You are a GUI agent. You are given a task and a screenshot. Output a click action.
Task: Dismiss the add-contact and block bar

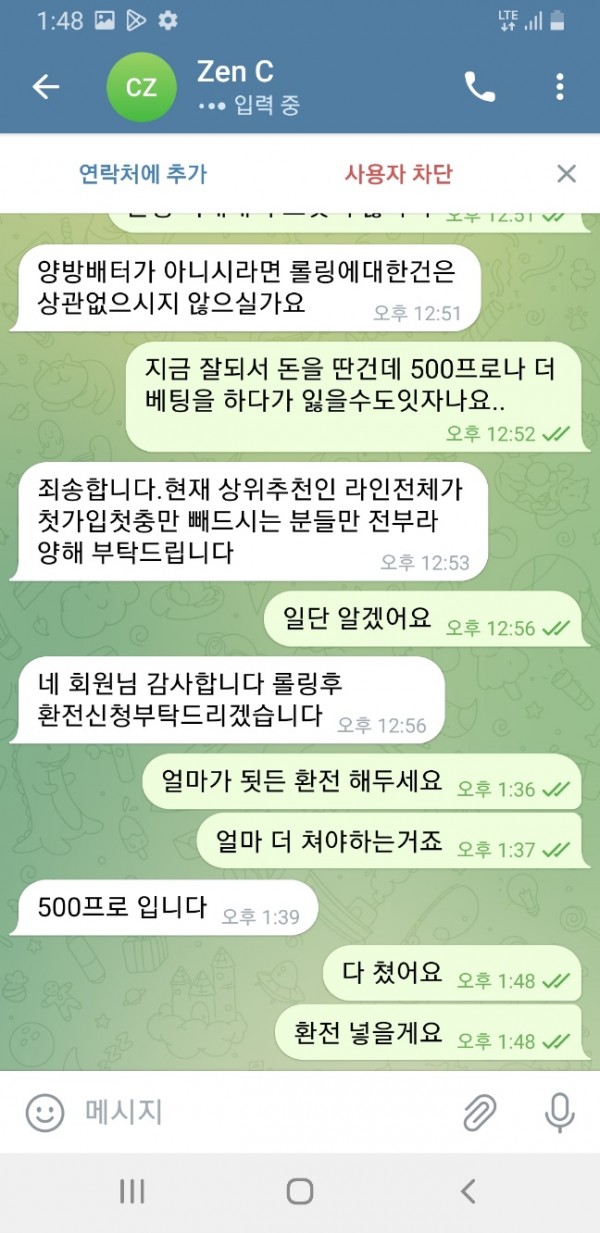[566, 174]
